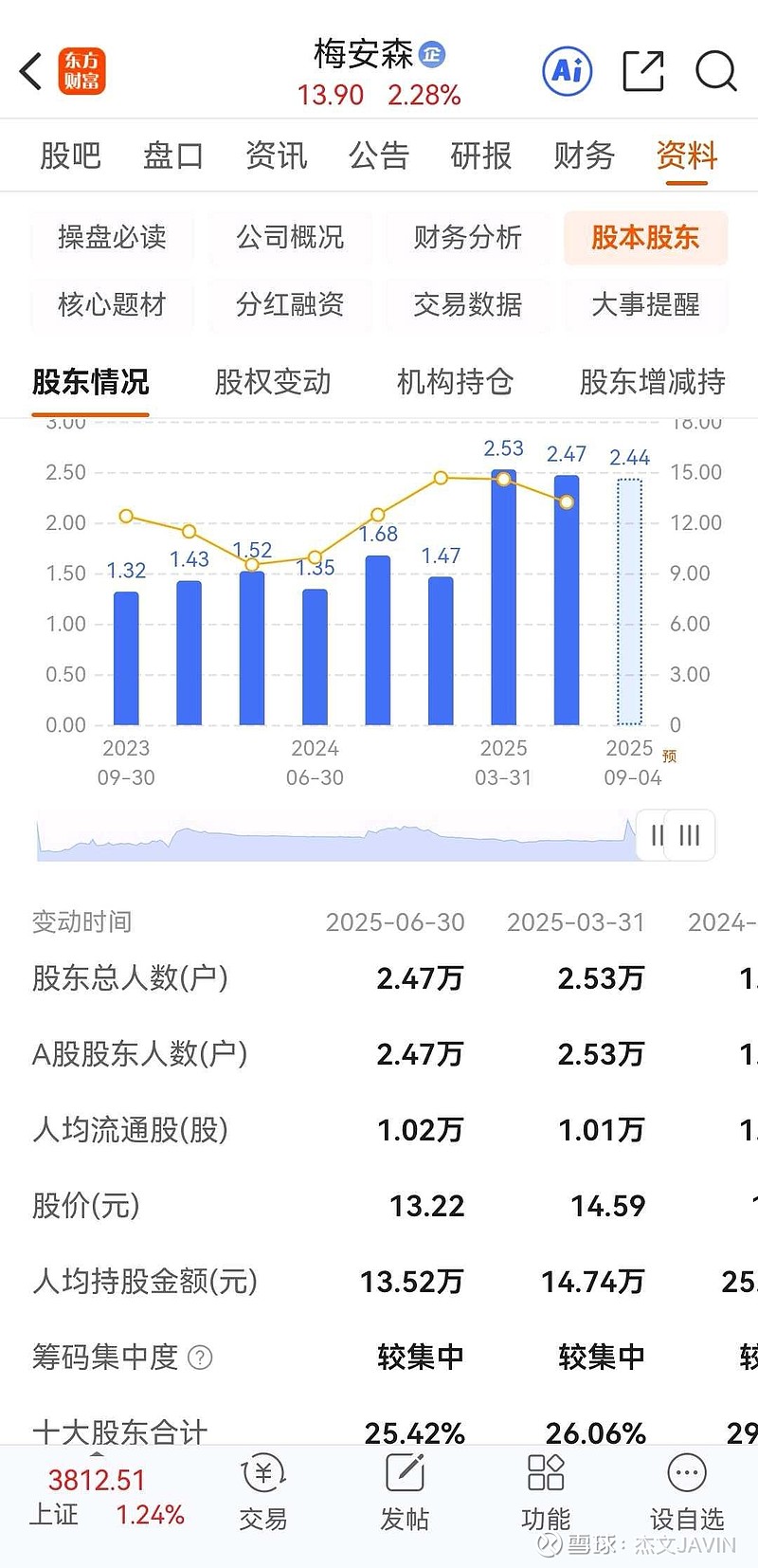Screen dimensions: 758x1568
Task: Go back using the top-left arrow
Action: [31, 71]
